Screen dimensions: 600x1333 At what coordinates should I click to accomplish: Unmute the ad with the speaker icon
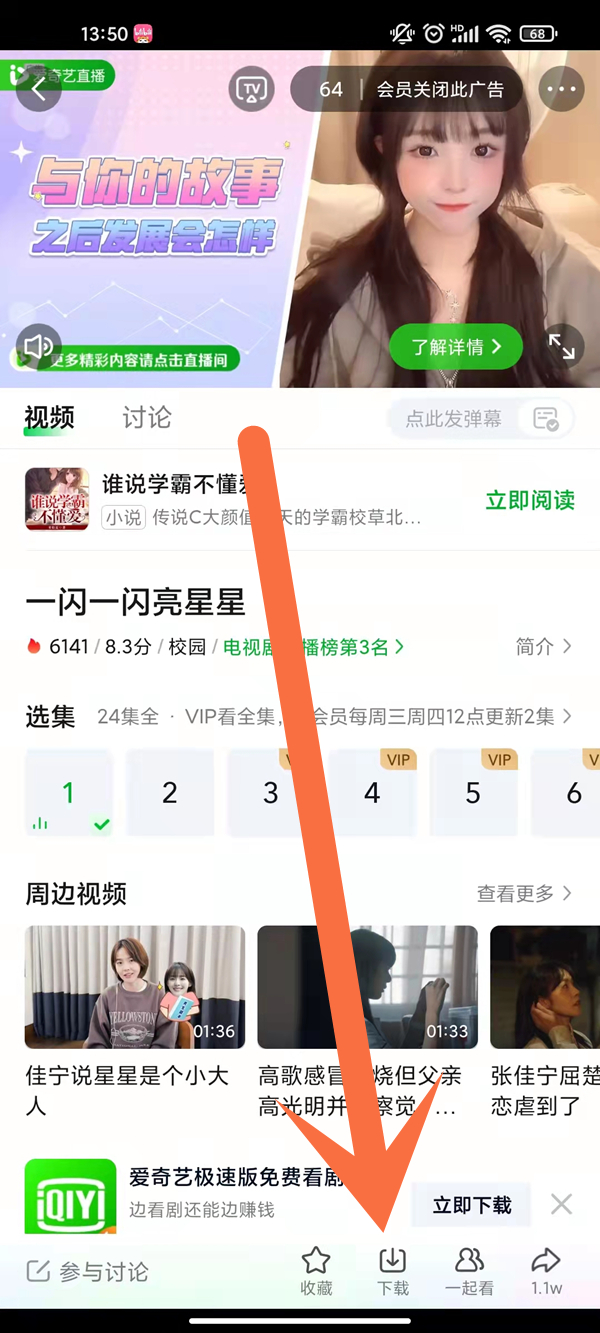click(x=39, y=347)
